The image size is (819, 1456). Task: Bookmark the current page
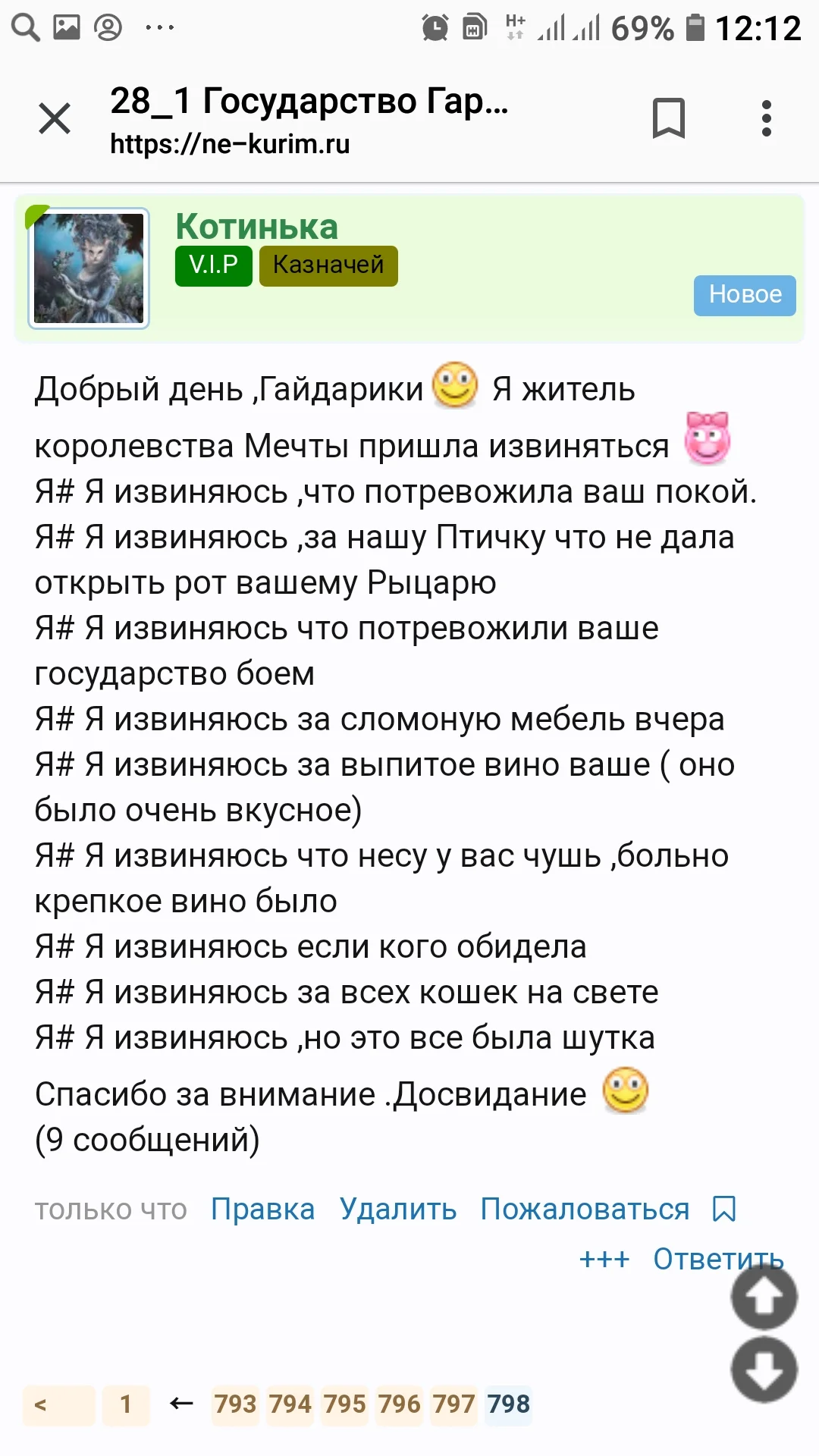point(668,118)
